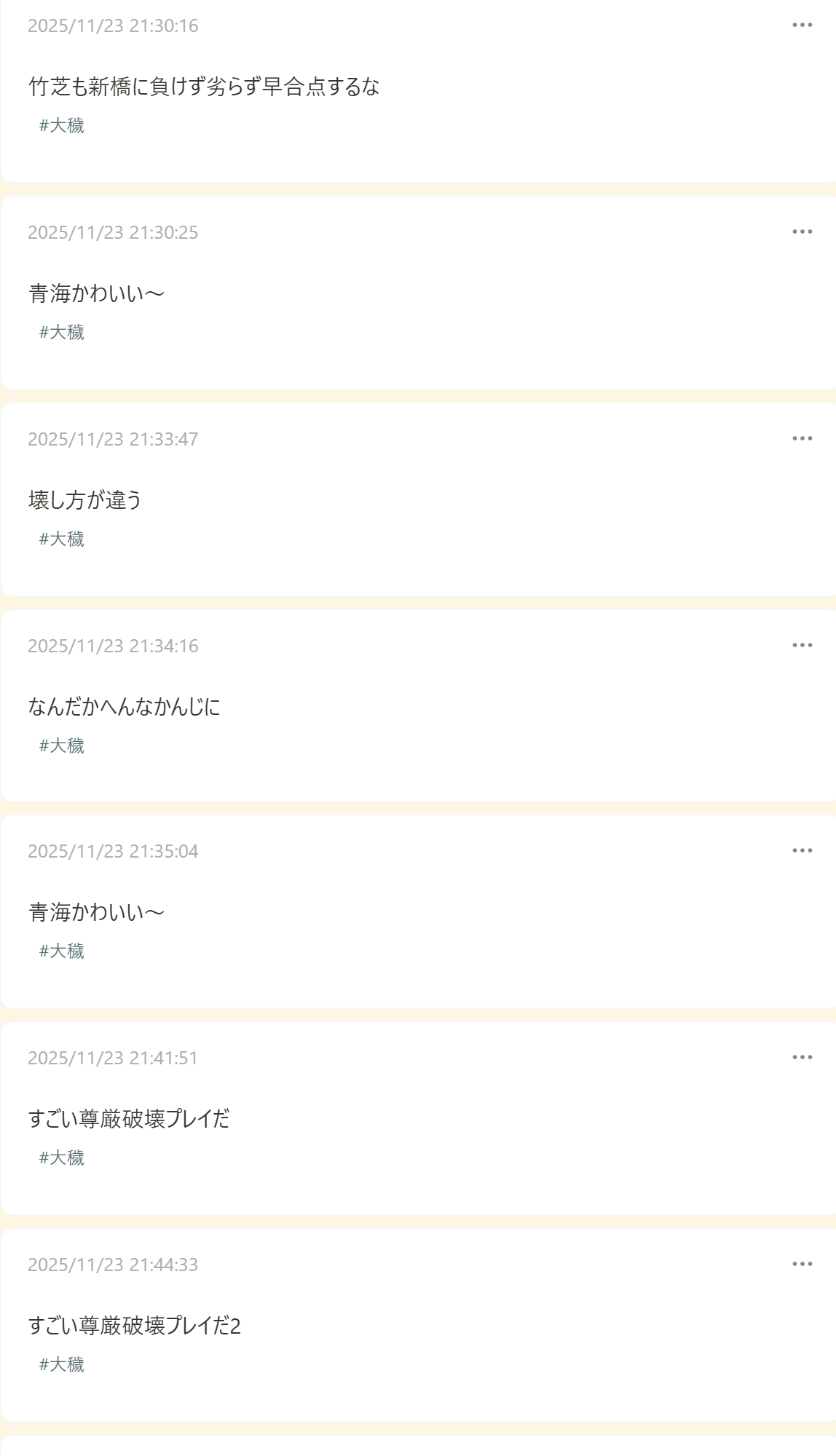Image resolution: width=836 pixels, height=1456 pixels.
Task: Tap #大穢 tag under すごい尊厳破壊プレイだ2 post
Action: [62, 1365]
